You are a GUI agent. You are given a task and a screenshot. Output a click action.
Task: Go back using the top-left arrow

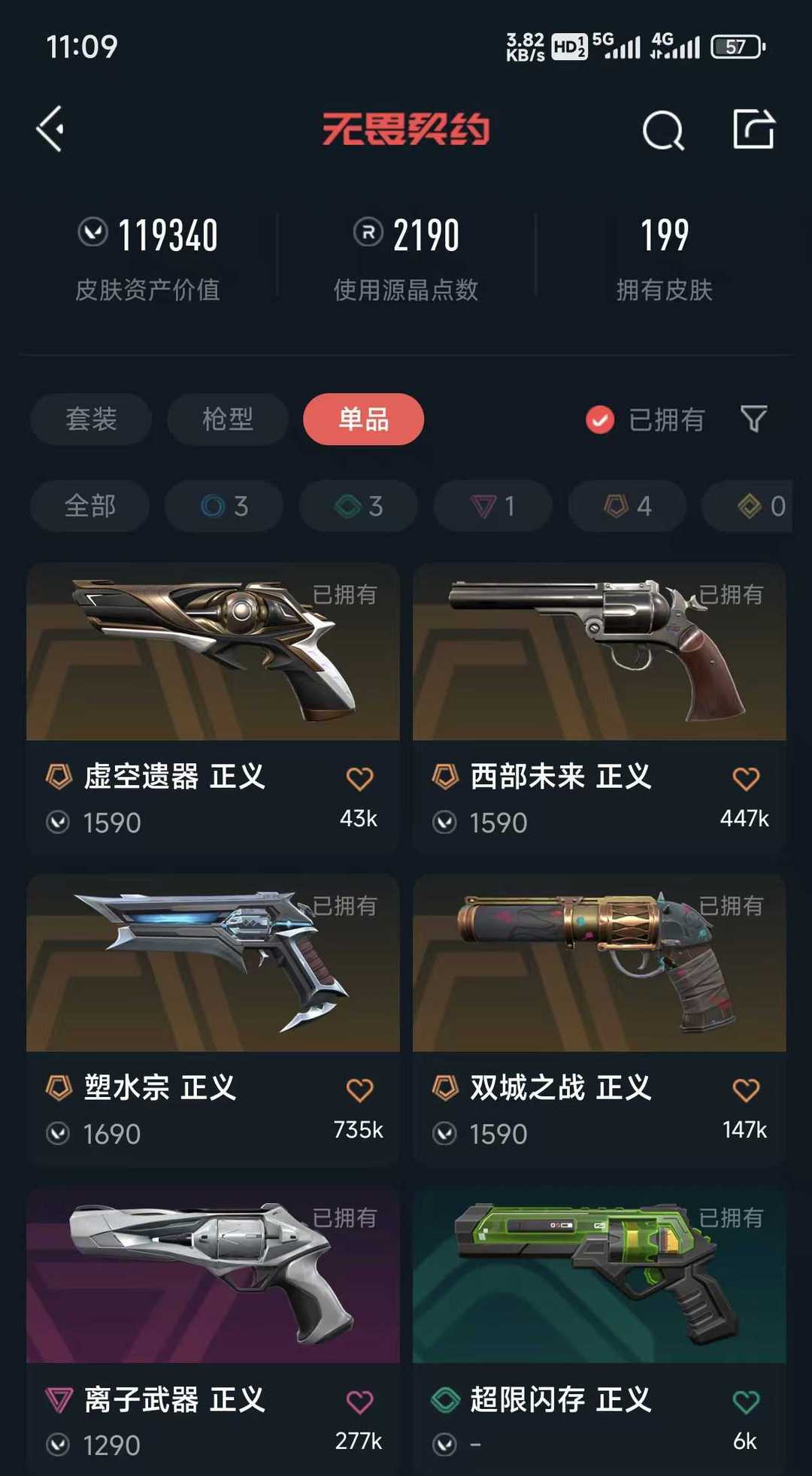[50, 129]
